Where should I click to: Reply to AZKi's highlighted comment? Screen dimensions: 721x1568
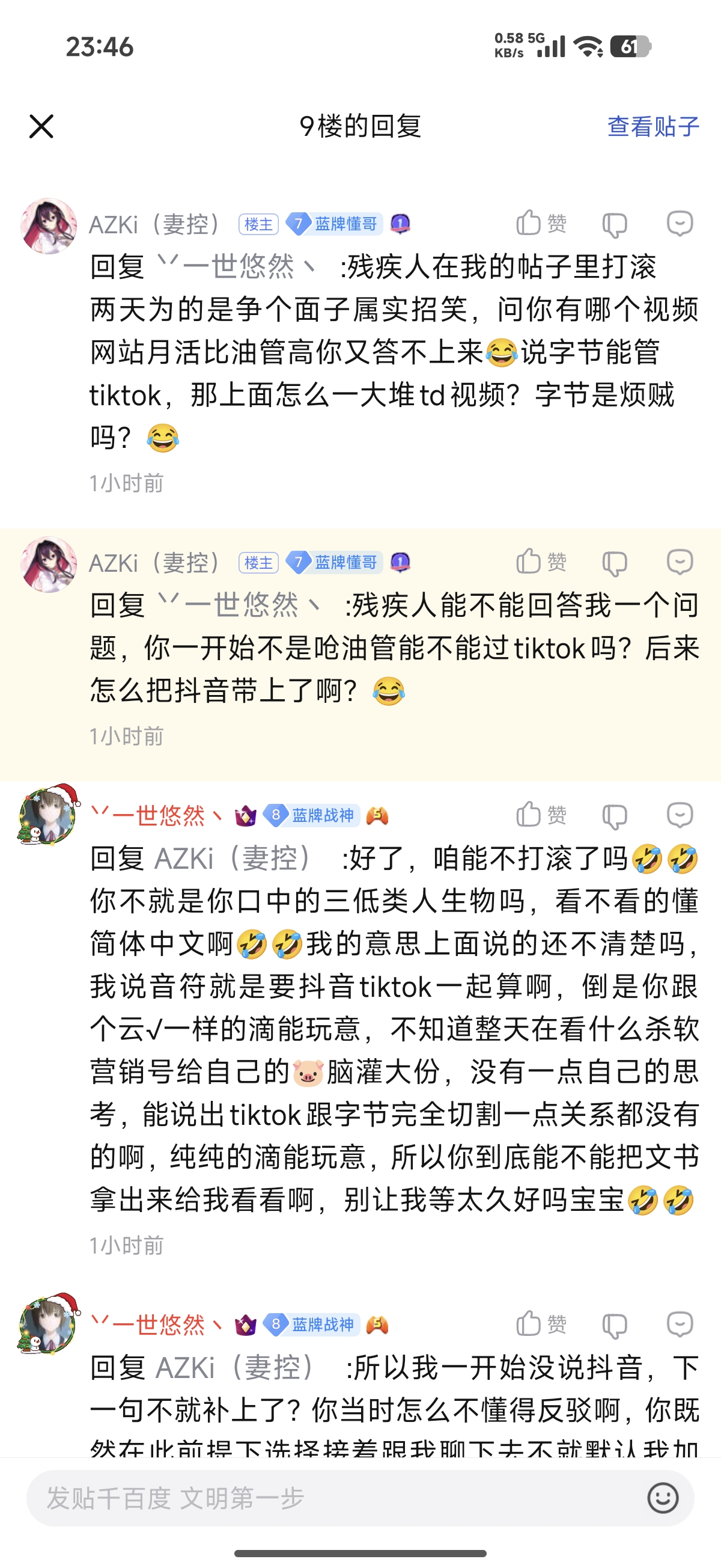click(x=680, y=562)
